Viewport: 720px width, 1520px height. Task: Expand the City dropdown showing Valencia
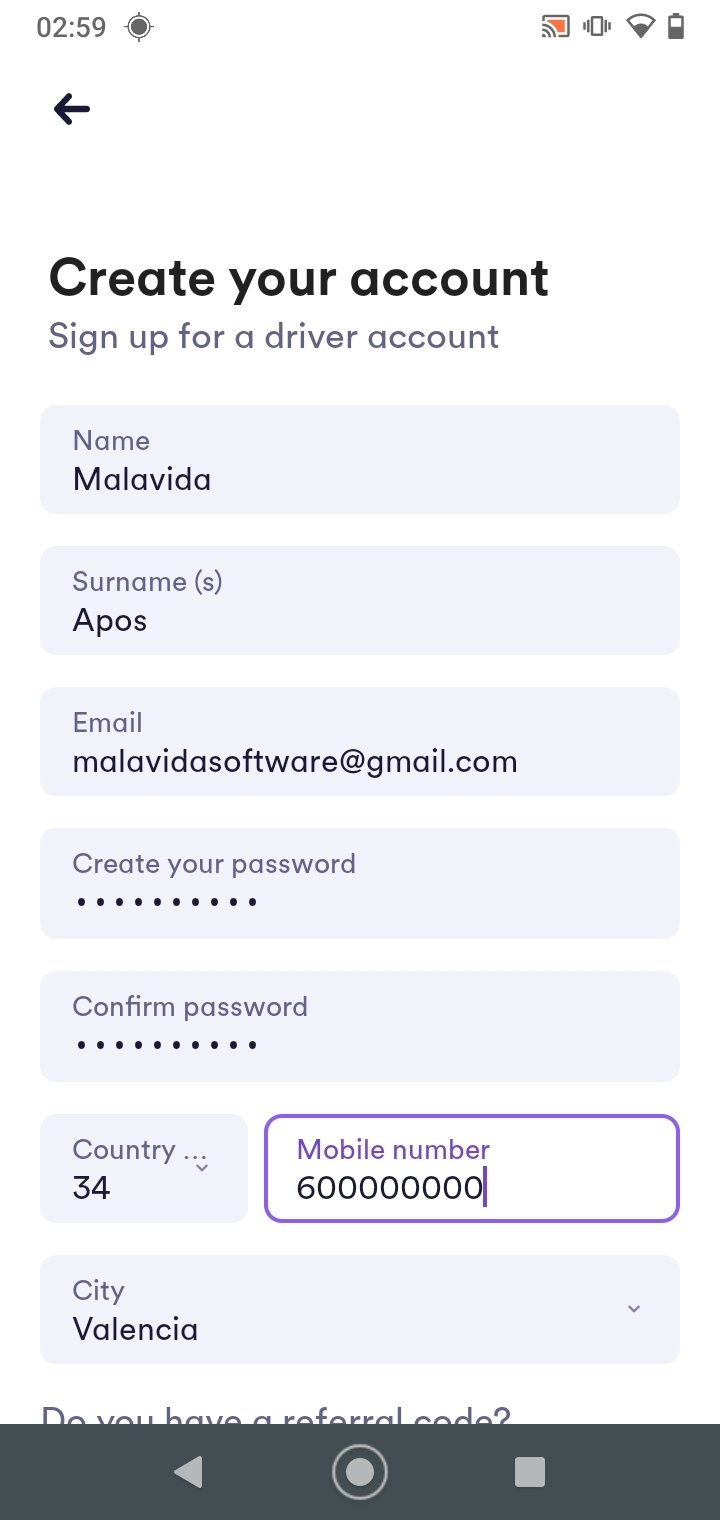point(360,1309)
